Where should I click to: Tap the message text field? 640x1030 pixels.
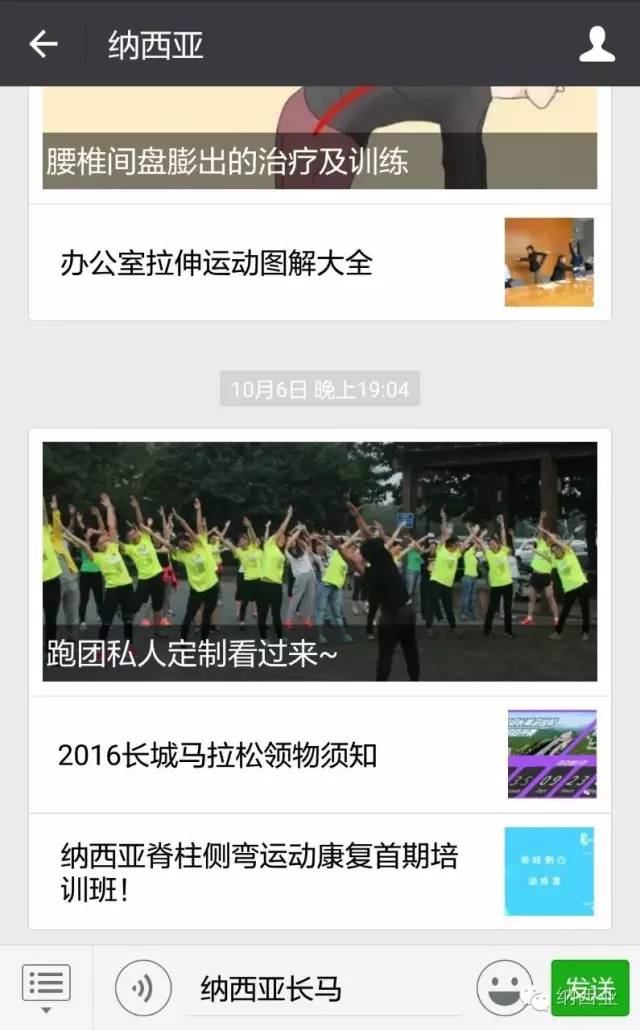click(x=324, y=989)
